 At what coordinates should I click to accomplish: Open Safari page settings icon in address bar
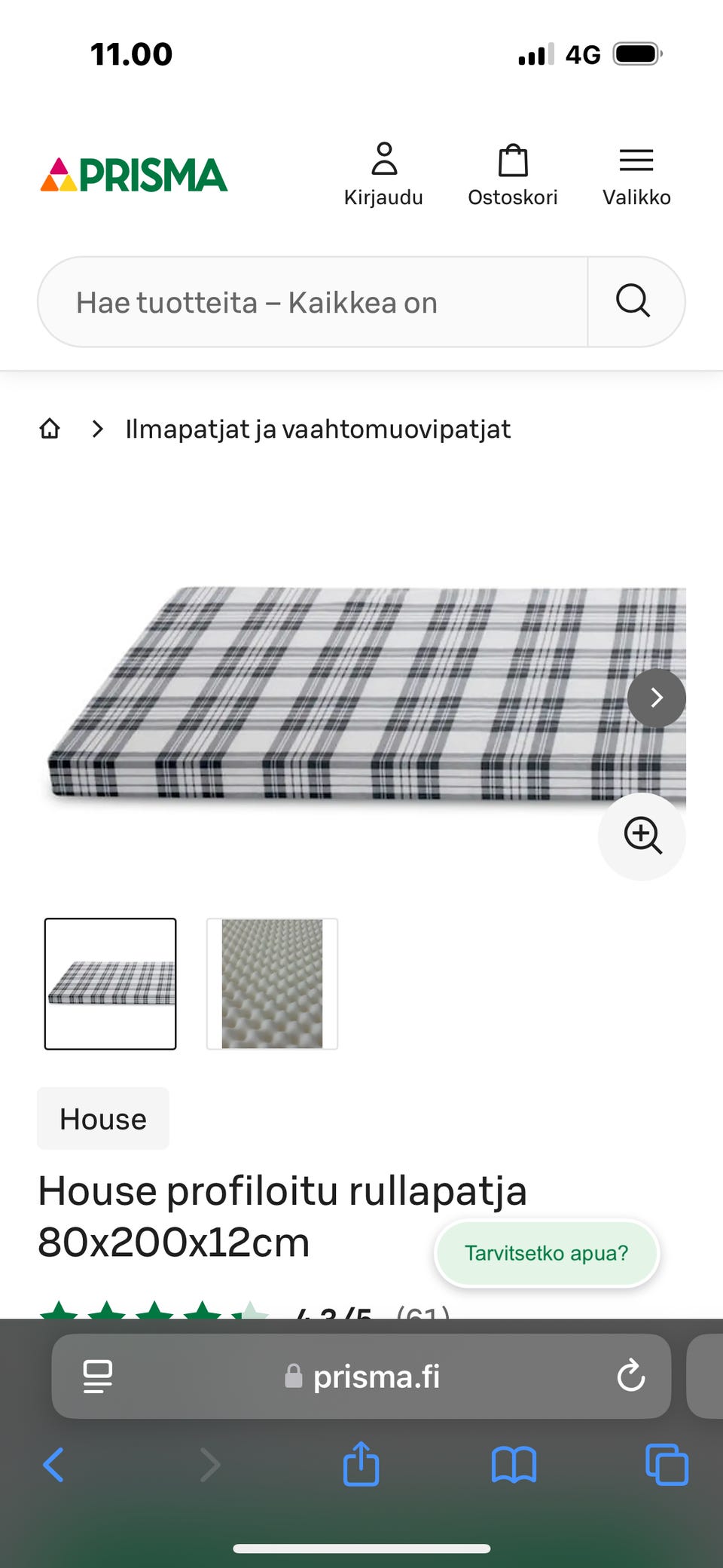coord(96,1376)
